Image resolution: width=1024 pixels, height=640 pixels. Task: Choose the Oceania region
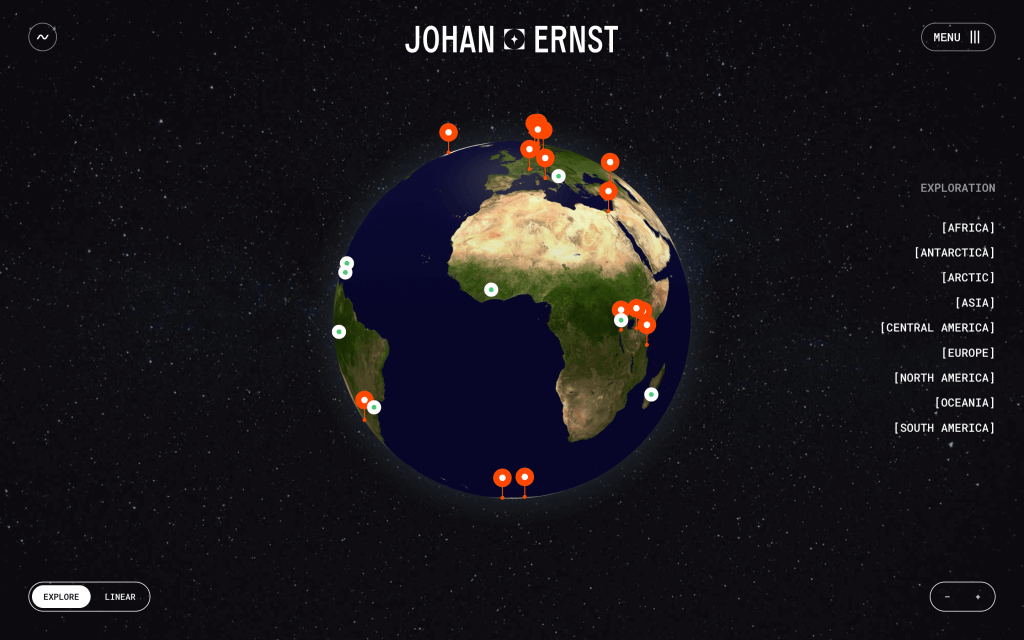965,403
